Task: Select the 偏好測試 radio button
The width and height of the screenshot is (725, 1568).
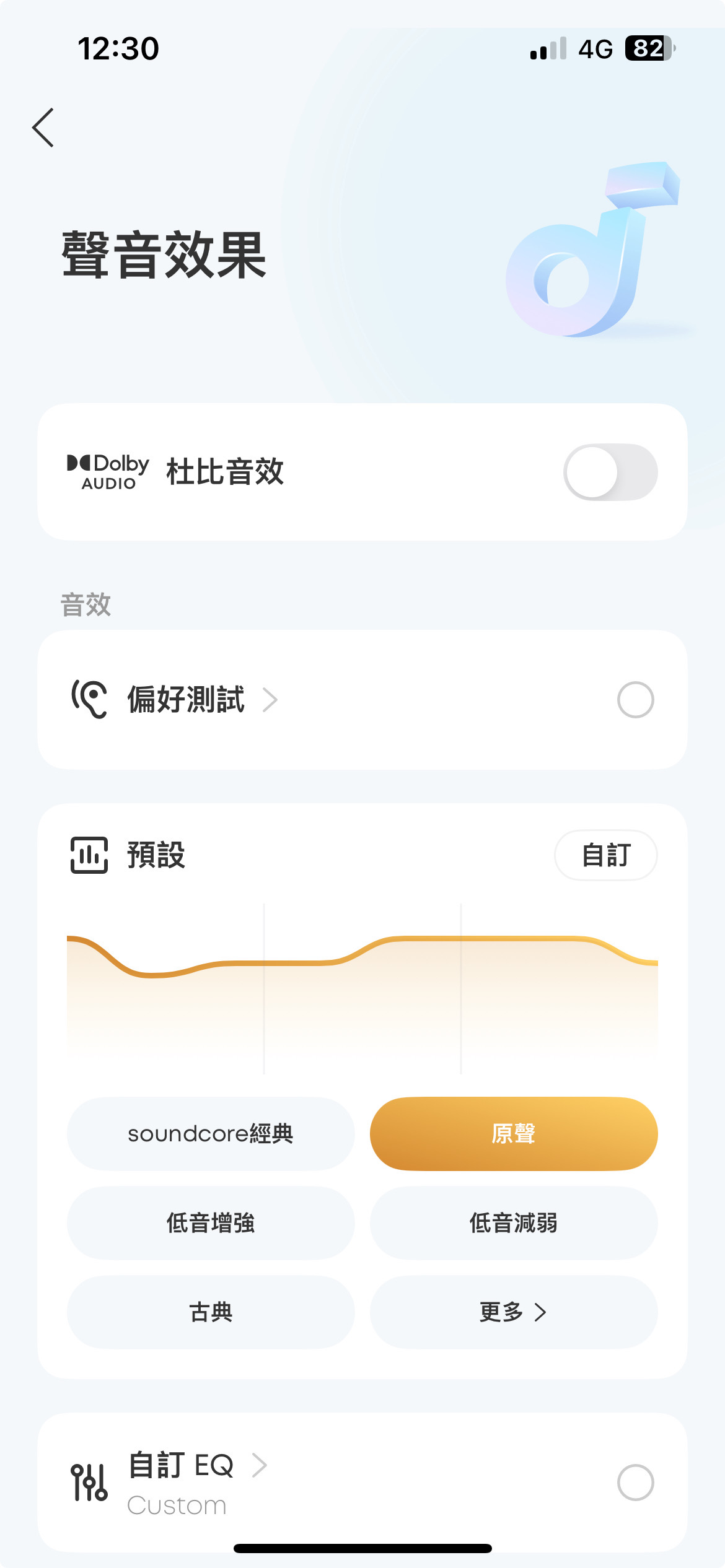Action: point(635,700)
